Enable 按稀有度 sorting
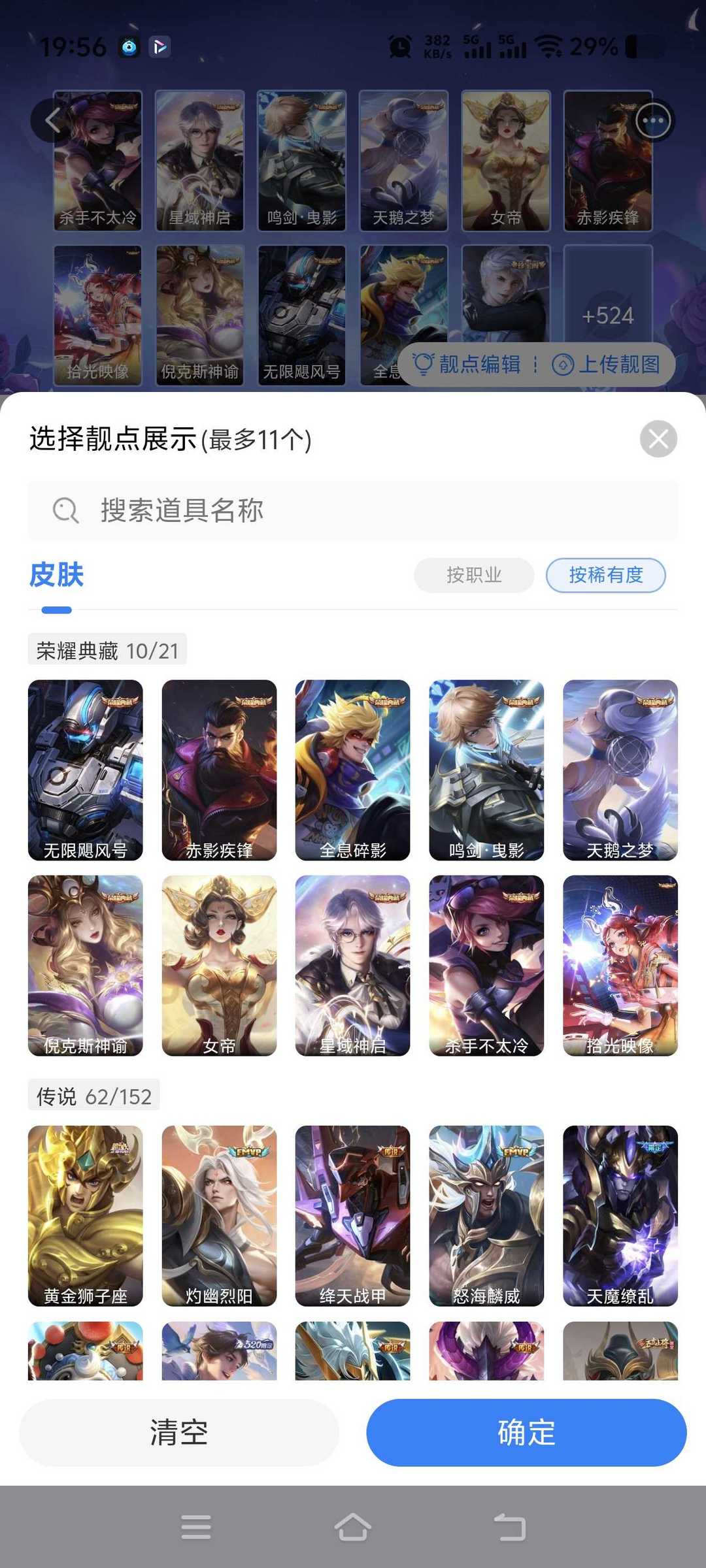This screenshot has height=1568, width=706. tap(605, 576)
